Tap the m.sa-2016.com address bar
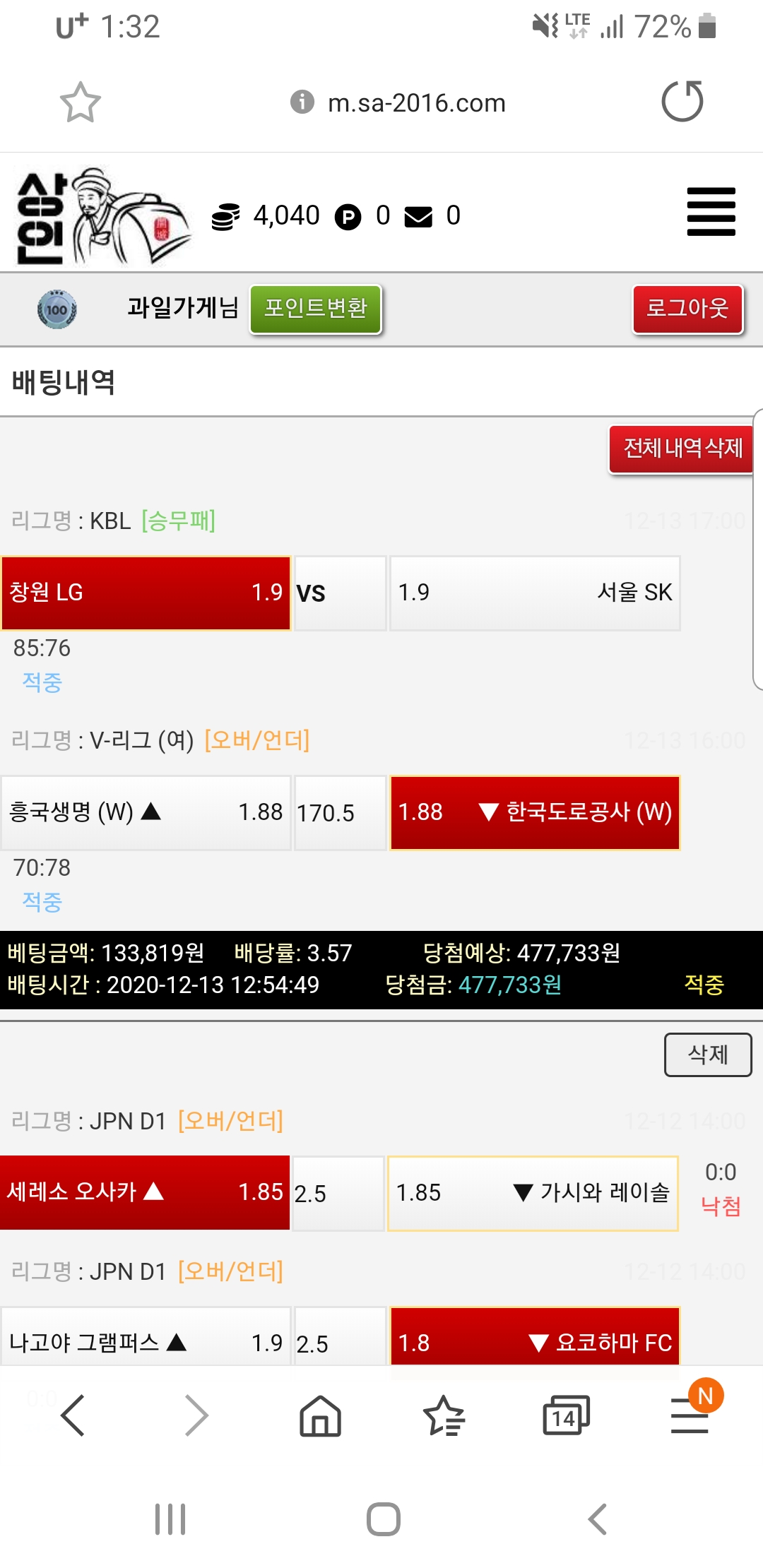This screenshot has height=1568, width=763. click(415, 103)
